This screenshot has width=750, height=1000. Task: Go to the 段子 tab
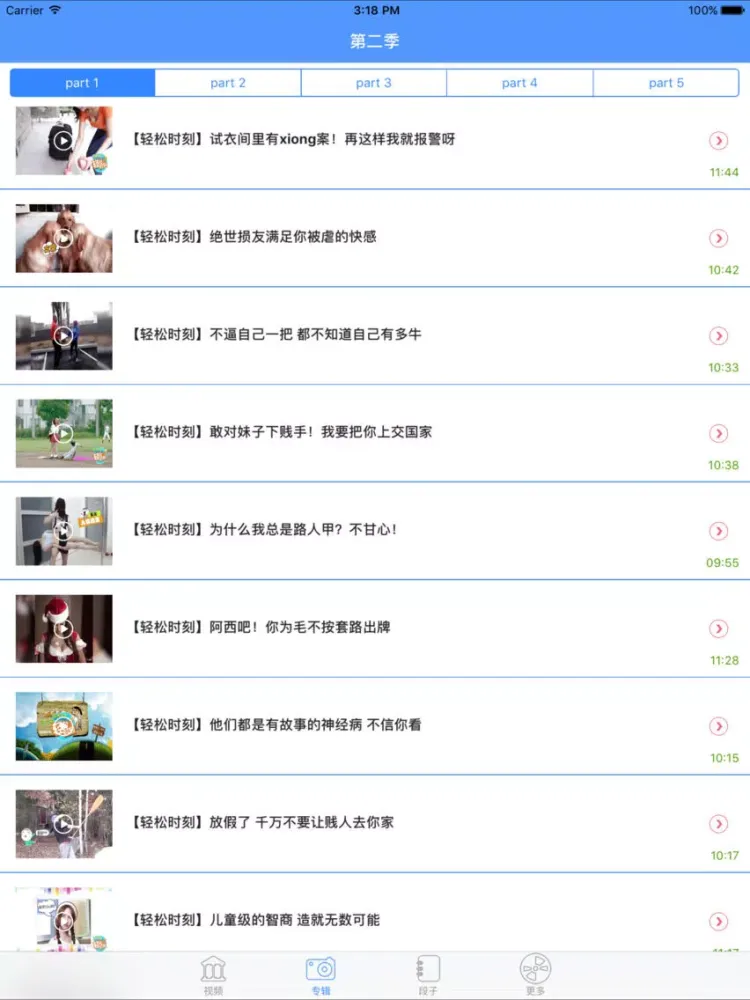coord(428,975)
